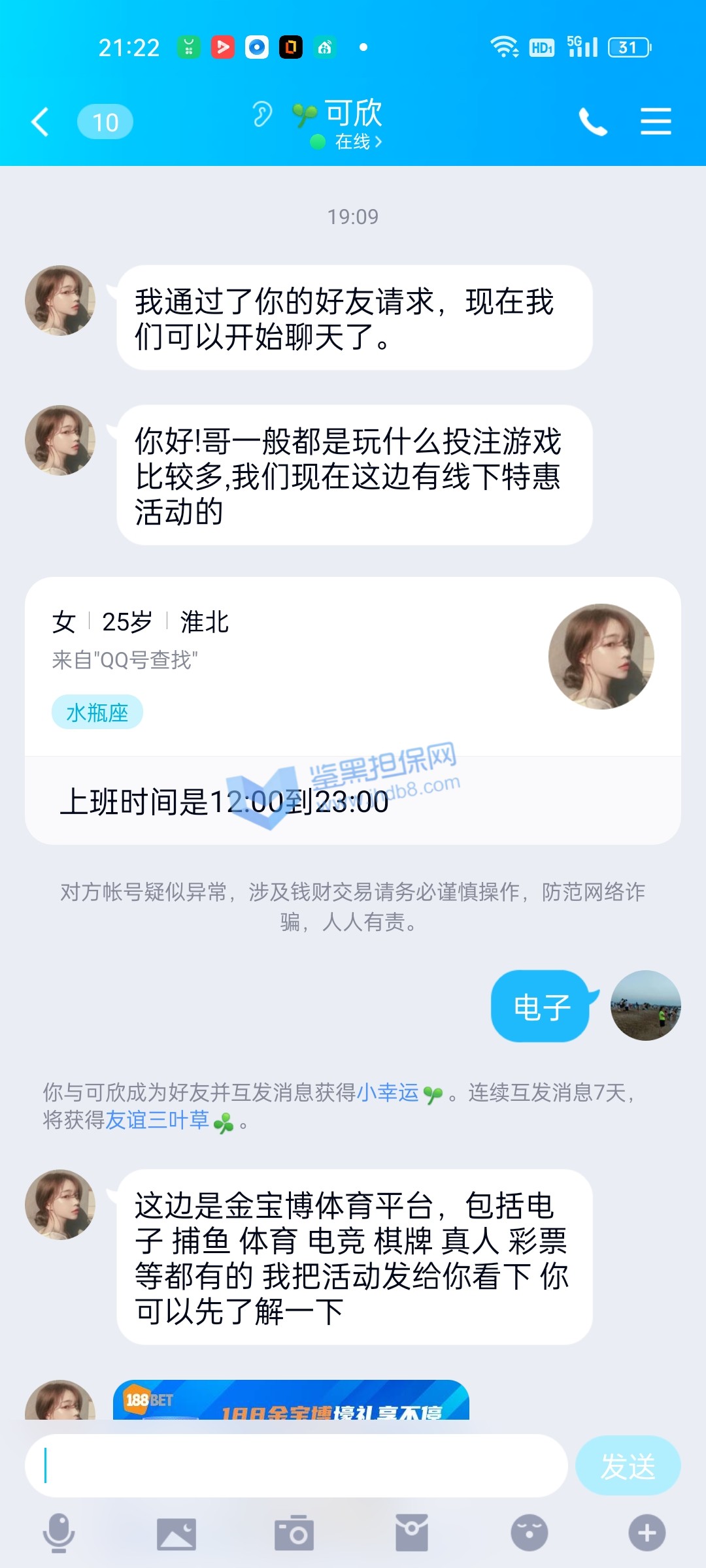This screenshot has height=1568, width=706.
Task: Open the 小幸运 link
Action: coord(388,1092)
